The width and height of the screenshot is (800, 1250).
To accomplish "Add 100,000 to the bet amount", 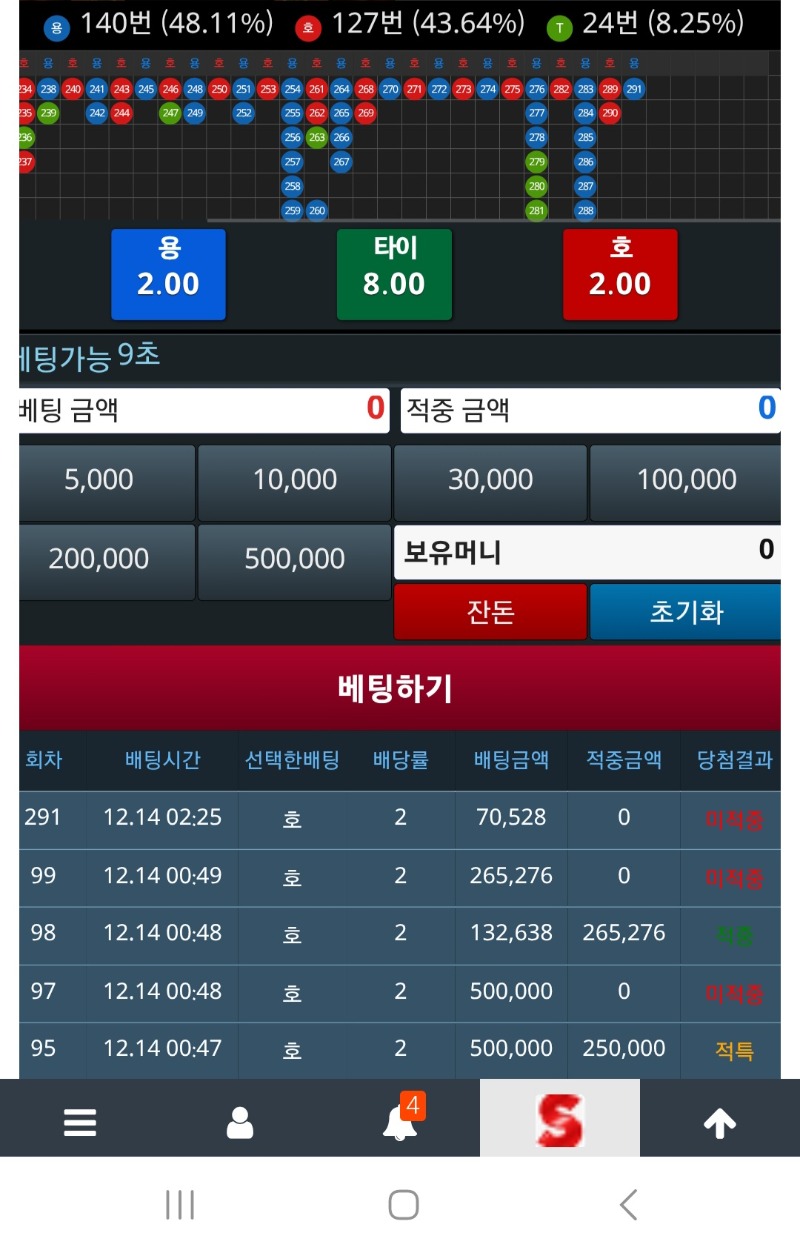I will pos(686,480).
